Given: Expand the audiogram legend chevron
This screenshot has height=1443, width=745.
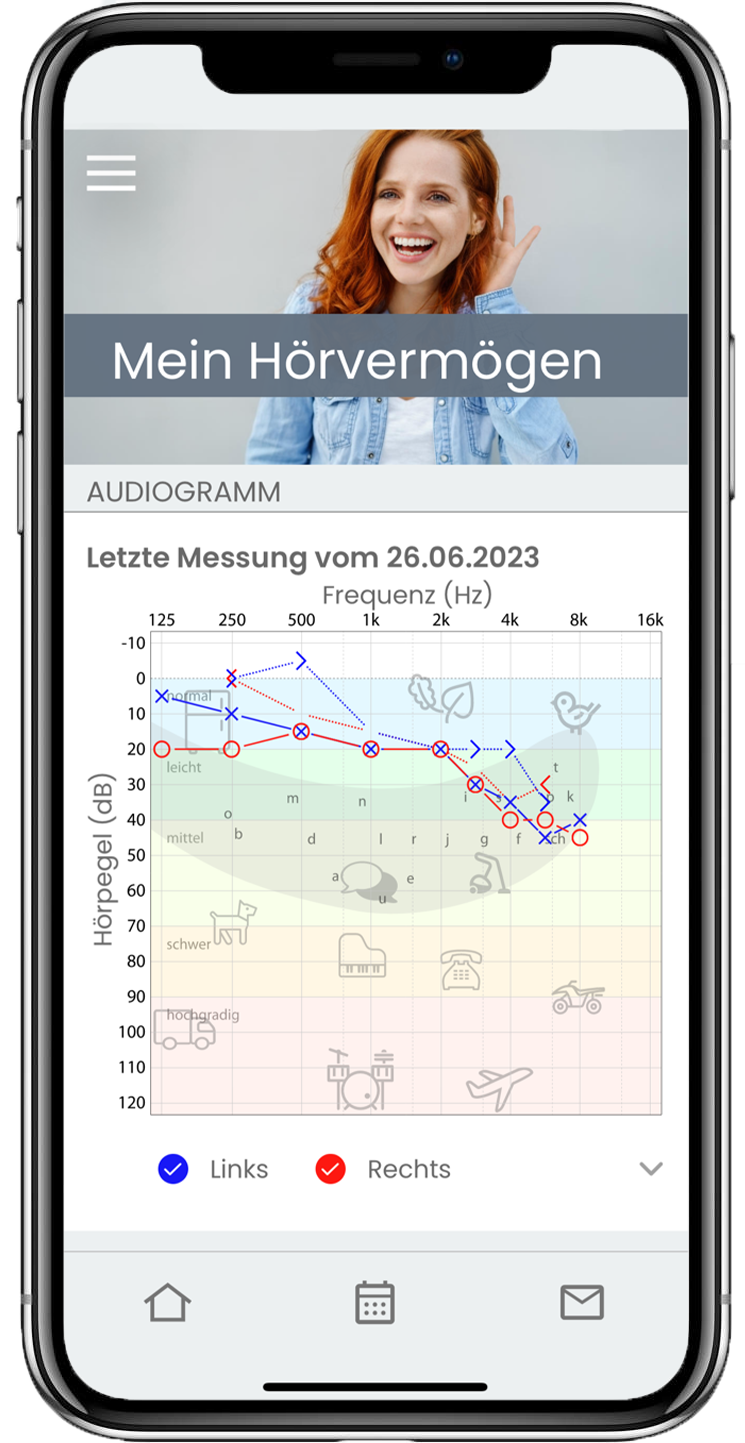Looking at the screenshot, I should click(x=651, y=1168).
